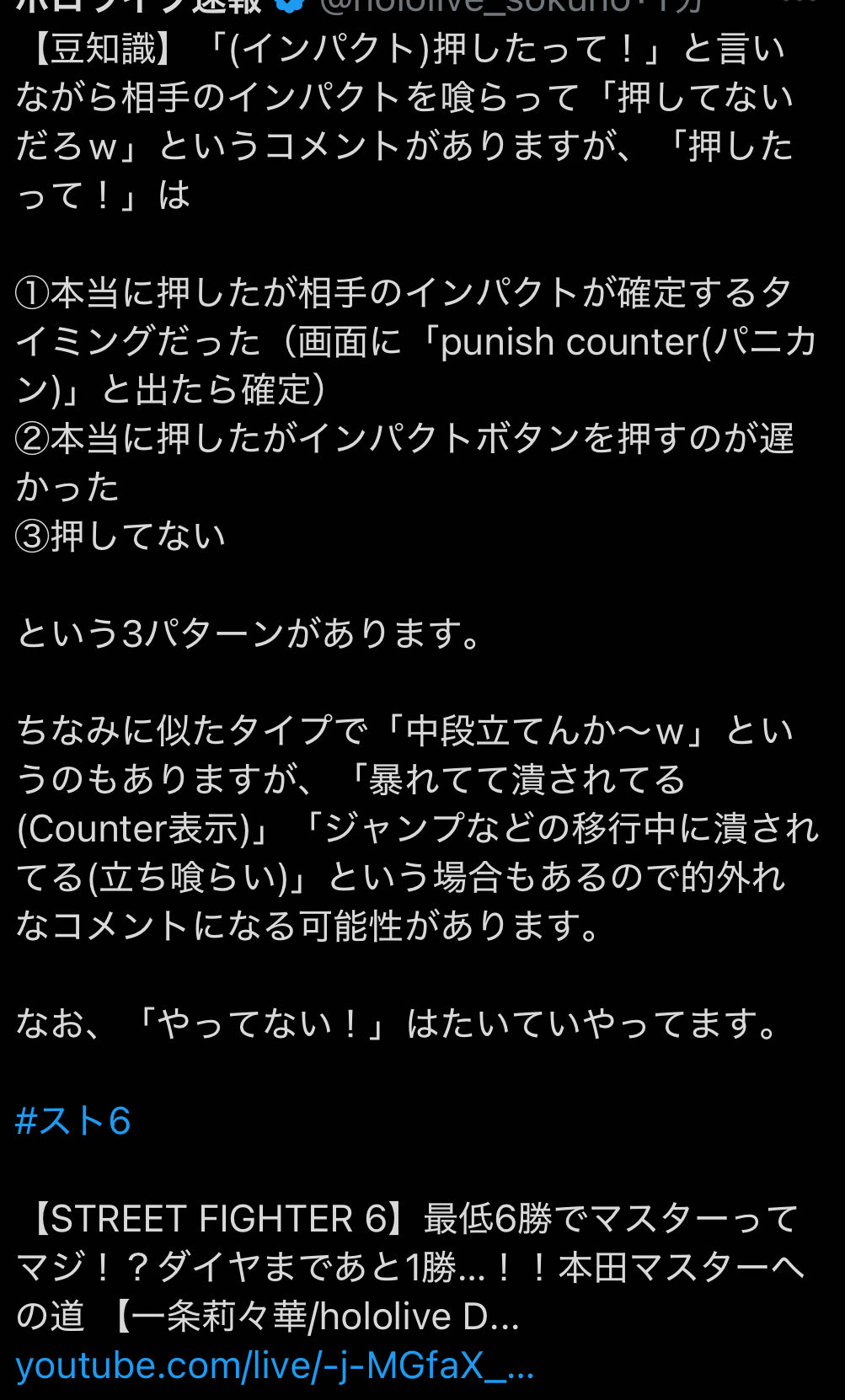Open the #スト6 hashtag
845x1400 pixels.
73,1121
